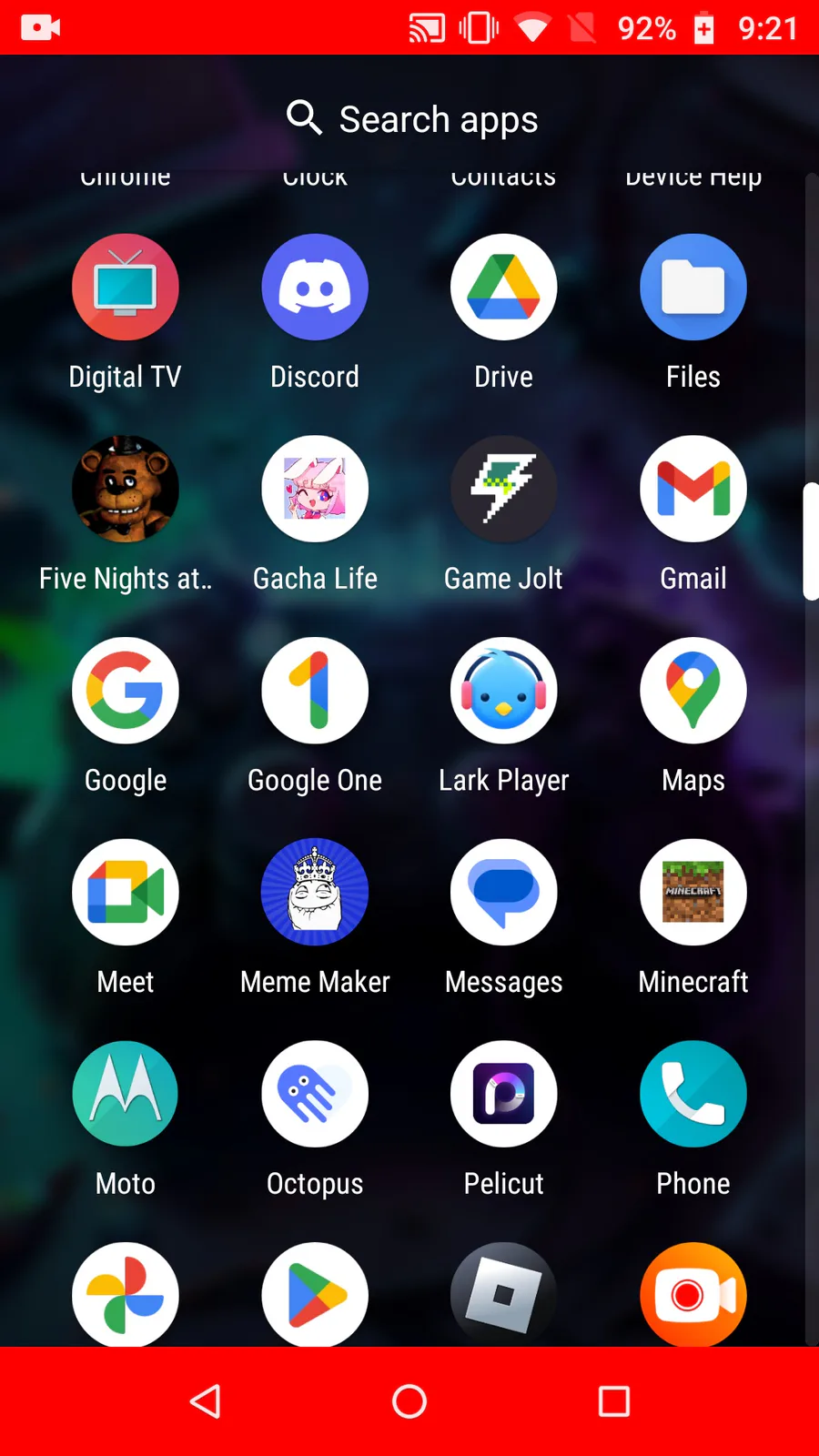Open the Octopus app
Image resolution: width=819 pixels, height=1456 pixels.
(315, 1095)
